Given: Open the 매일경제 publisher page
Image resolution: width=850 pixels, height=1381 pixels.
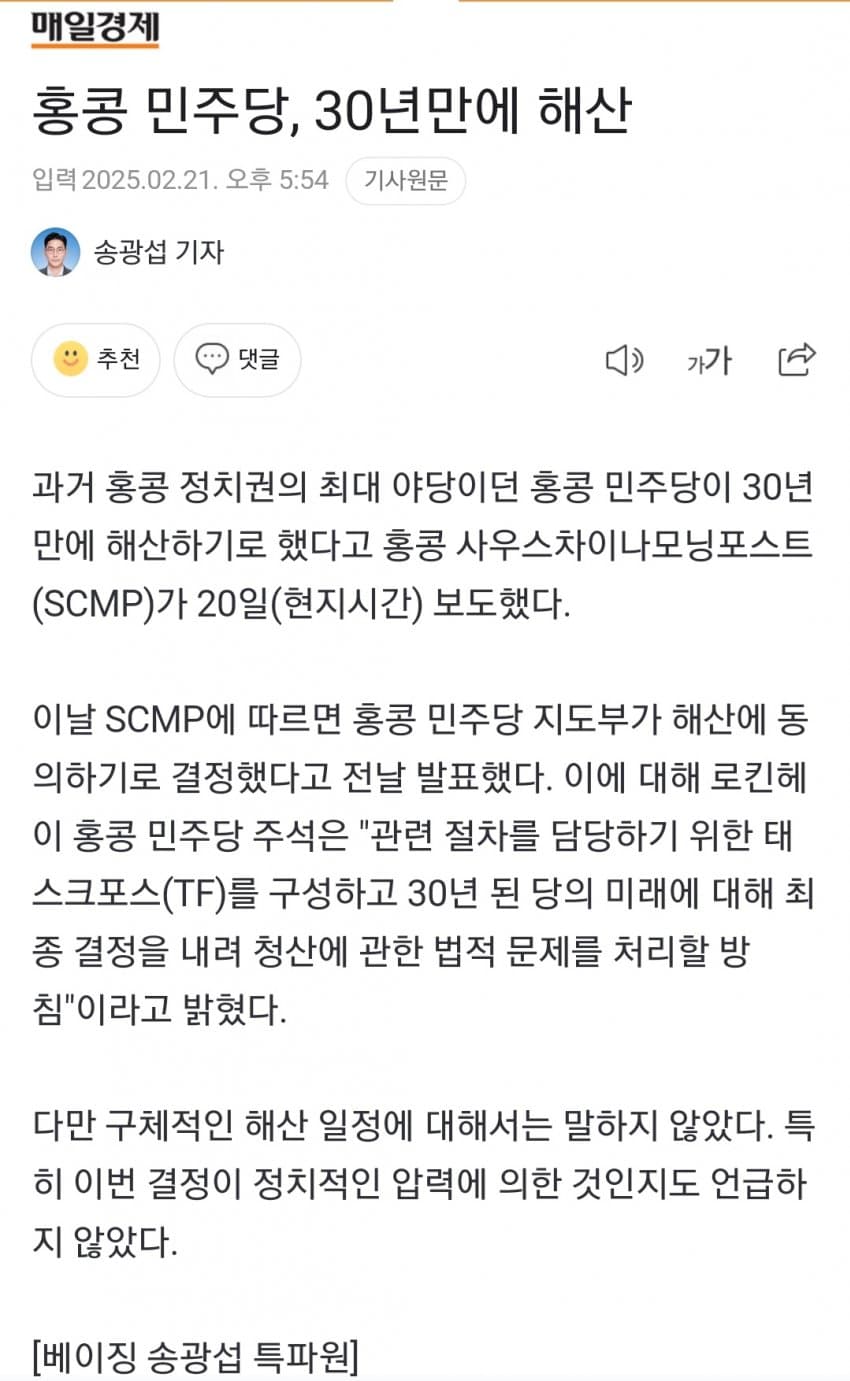Looking at the screenshot, I should coord(95,27).
